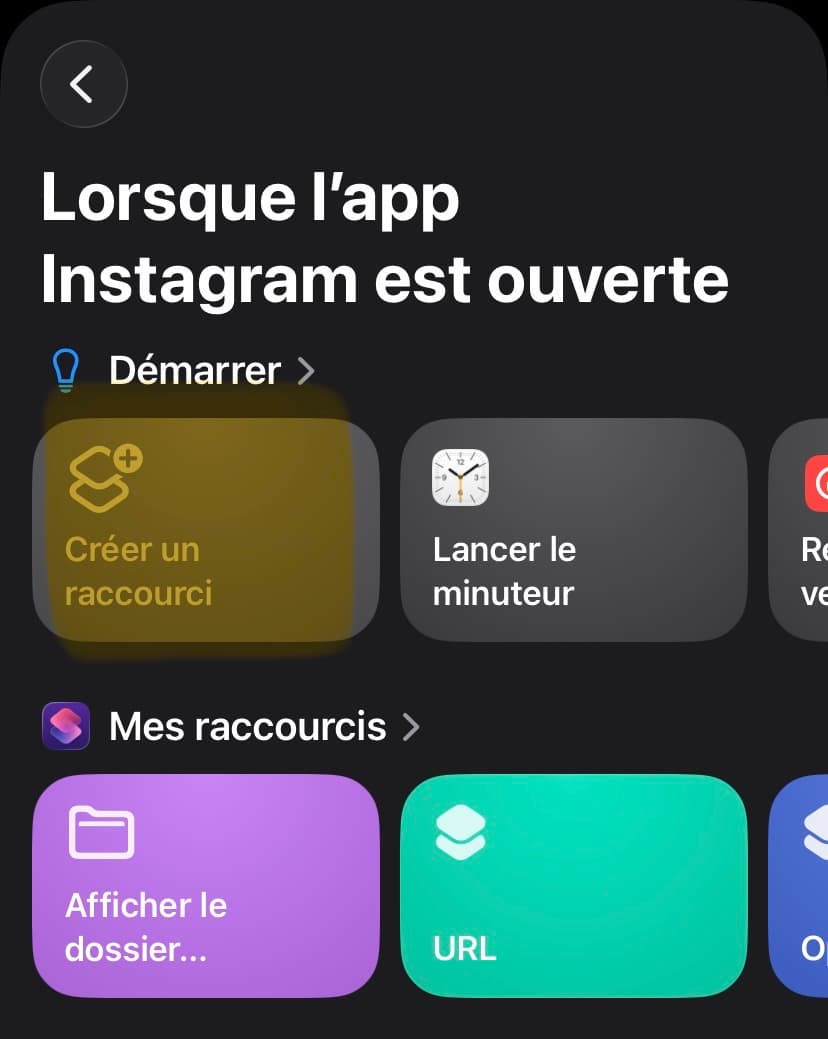The height and width of the screenshot is (1039, 828).
Task: Select the URL shortcut card
Action: (573, 886)
